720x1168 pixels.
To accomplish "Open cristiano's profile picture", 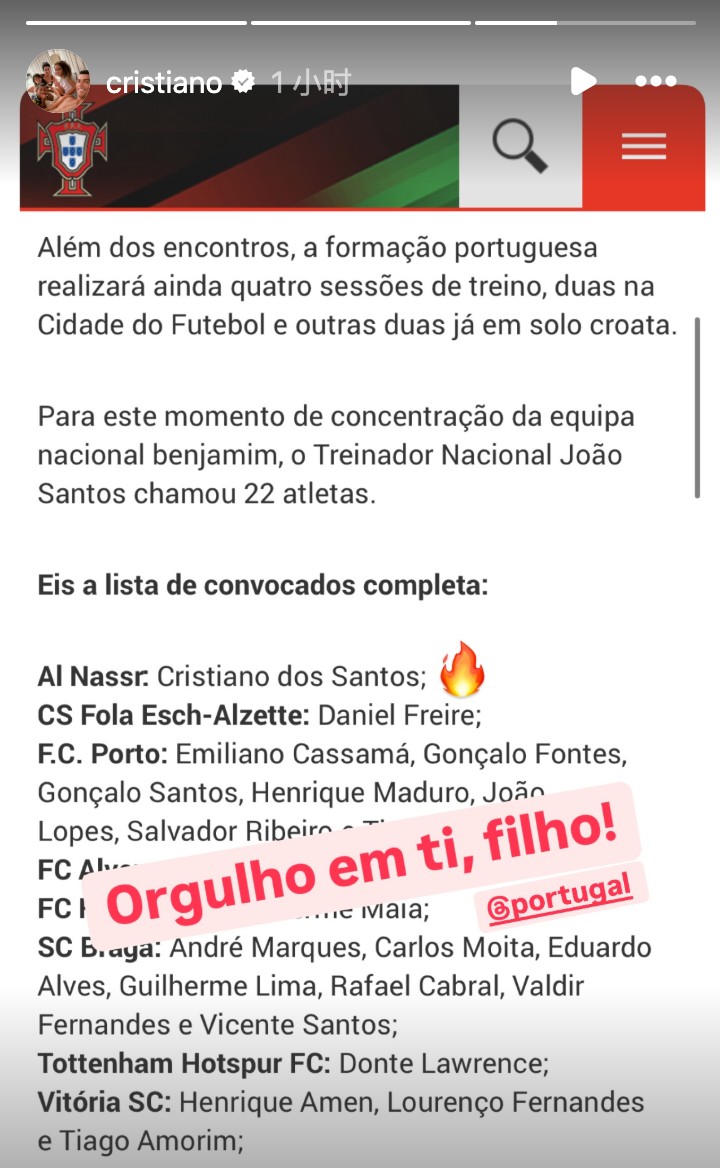I will tap(57, 80).
